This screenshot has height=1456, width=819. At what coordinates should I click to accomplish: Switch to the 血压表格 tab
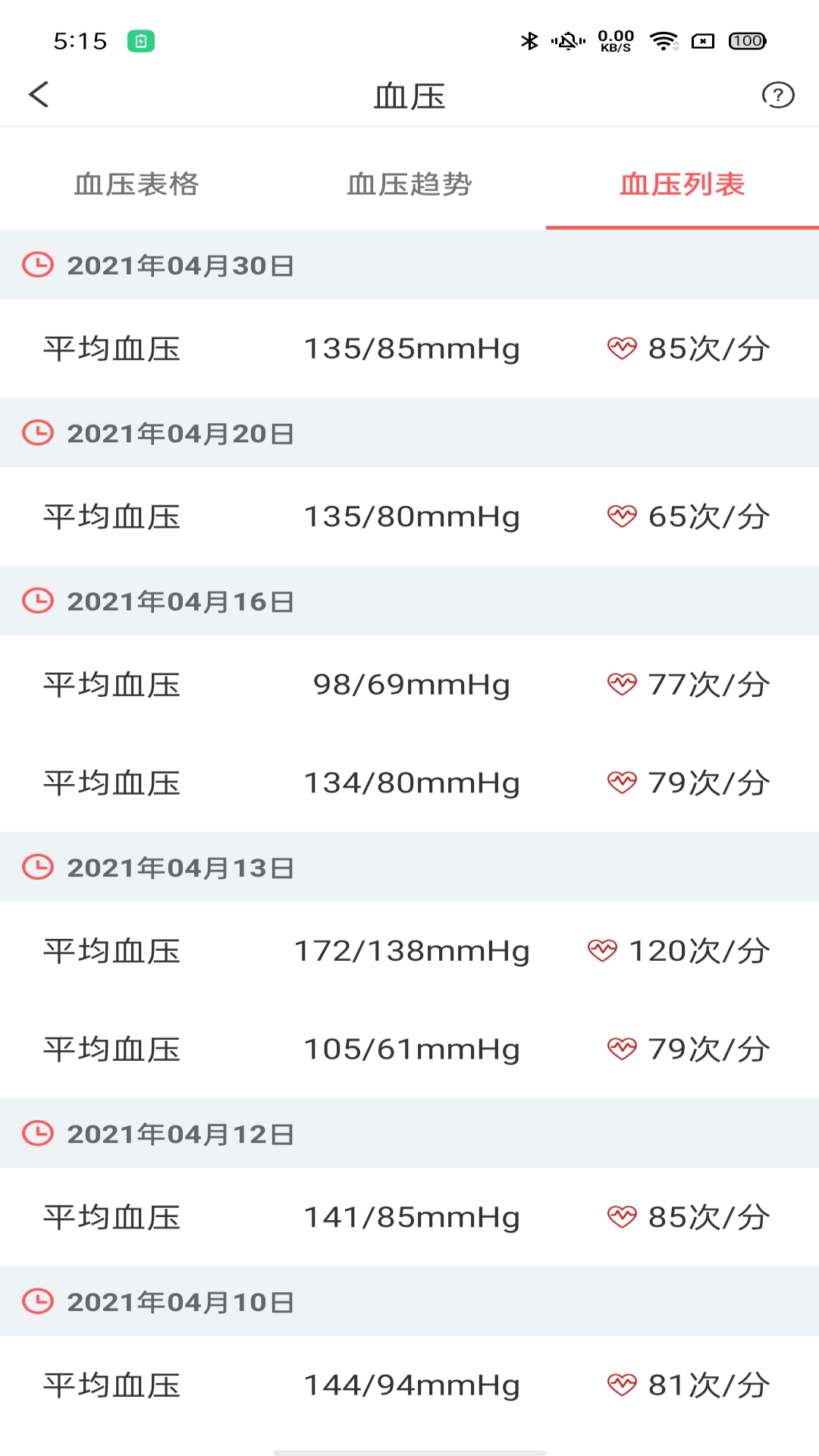click(x=136, y=184)
